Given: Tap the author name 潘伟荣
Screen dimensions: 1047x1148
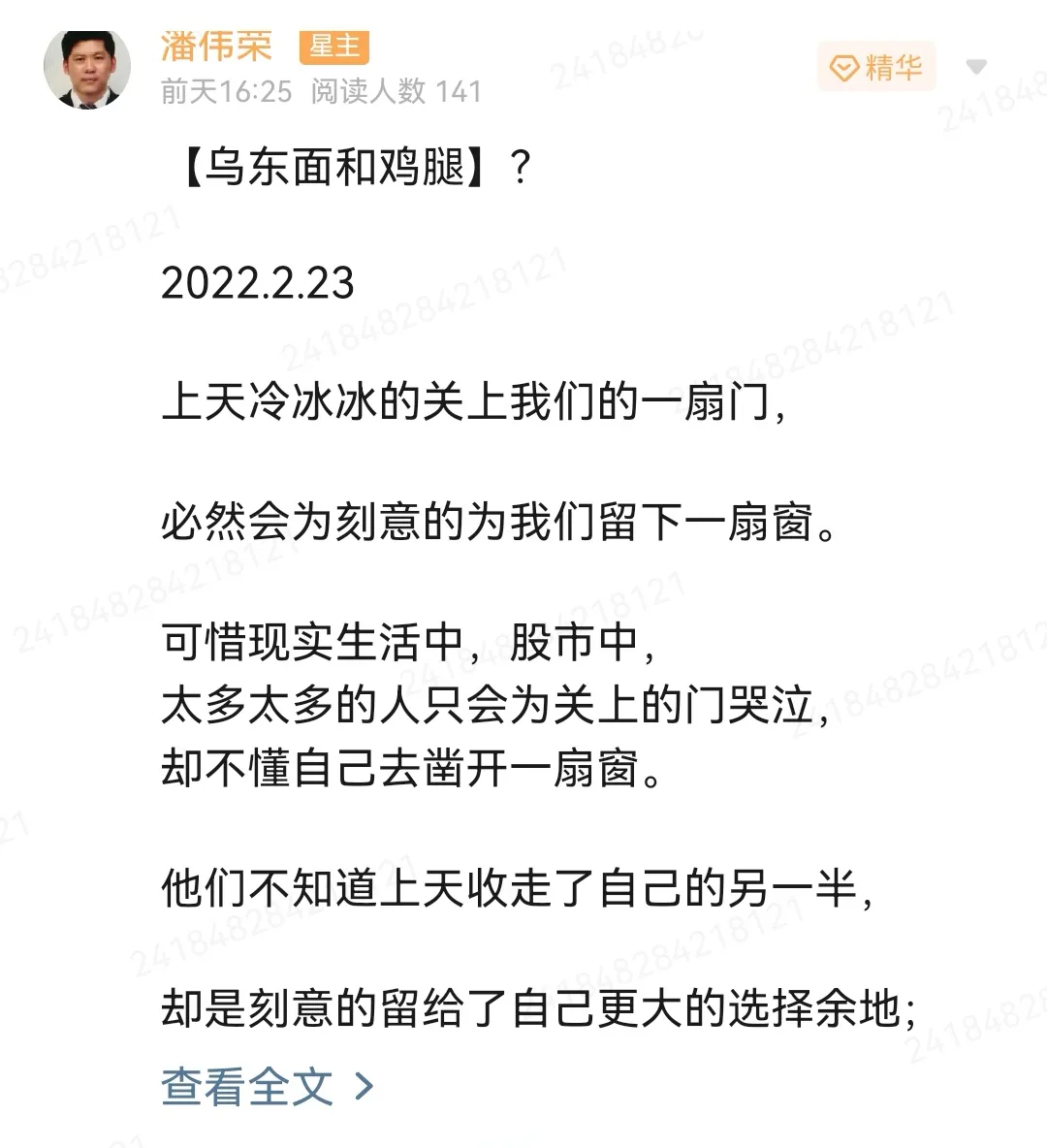Looking at the screenshot, I should [x=215, y=45].
